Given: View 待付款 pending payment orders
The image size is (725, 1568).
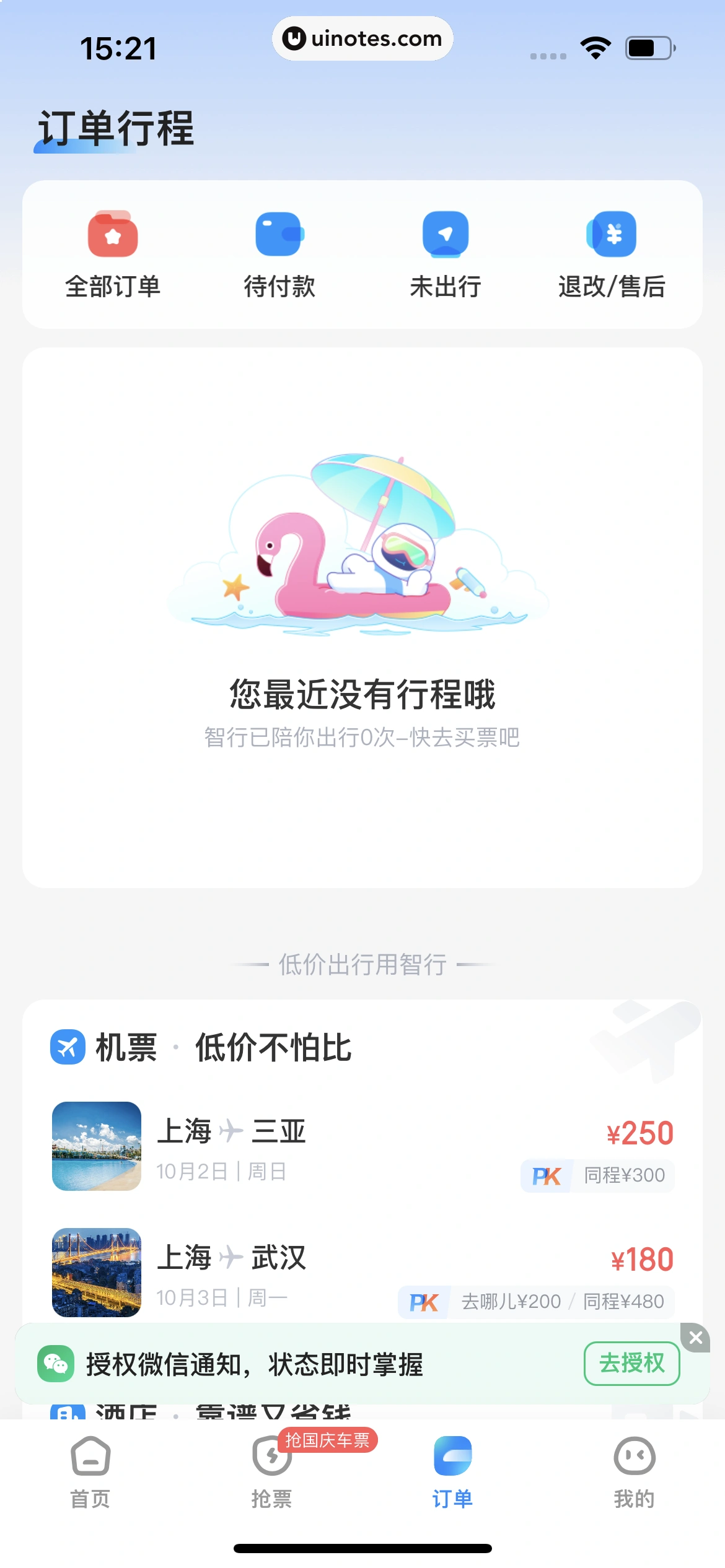Looking at the screenshot, I should pos(279,255).
